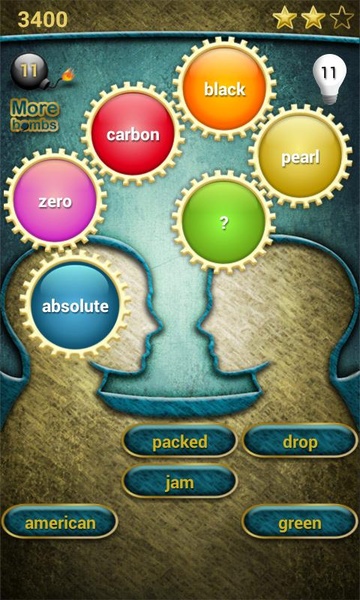
Task: Tap the green question mark gear
Action: [224, 223]
